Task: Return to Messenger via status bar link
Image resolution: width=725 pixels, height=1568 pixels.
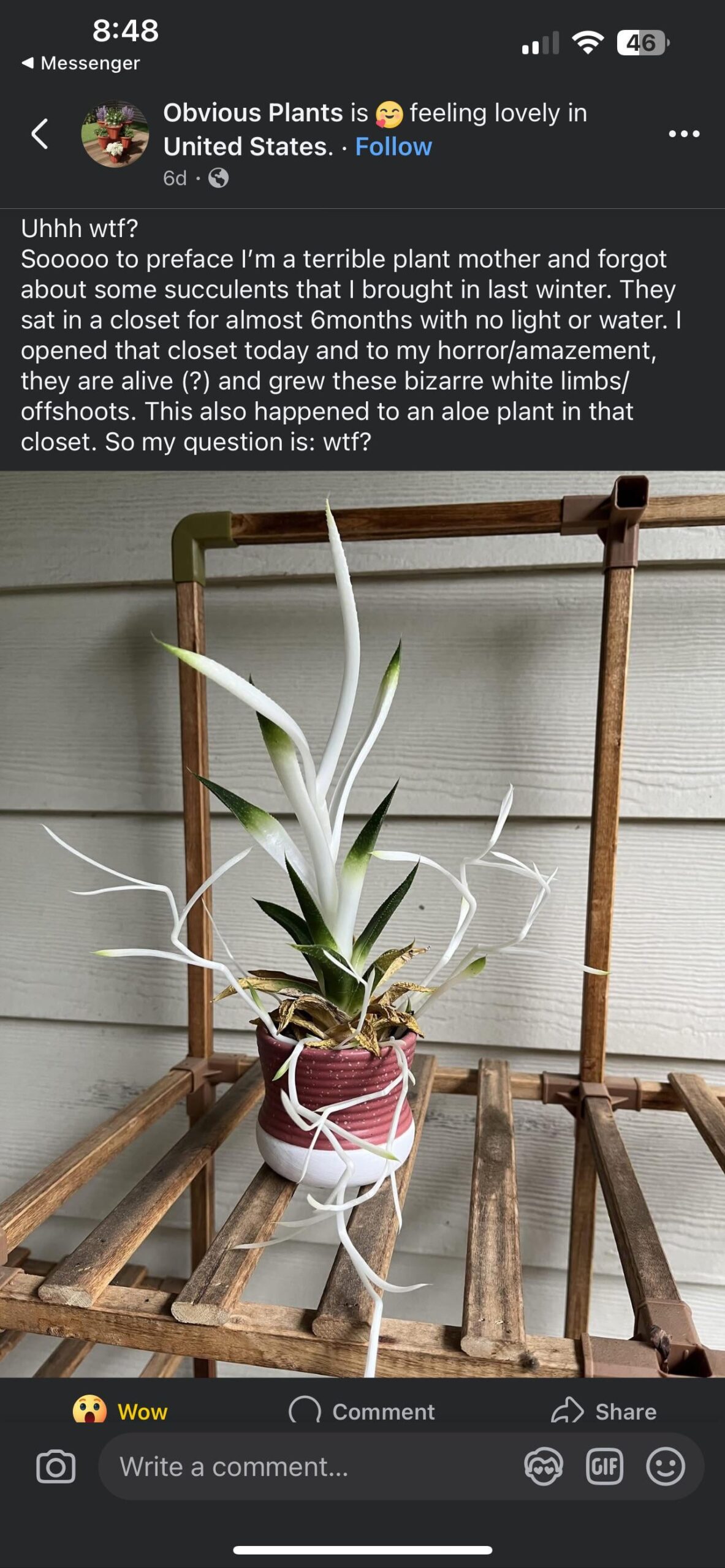Action: click(x=80, y=63)
